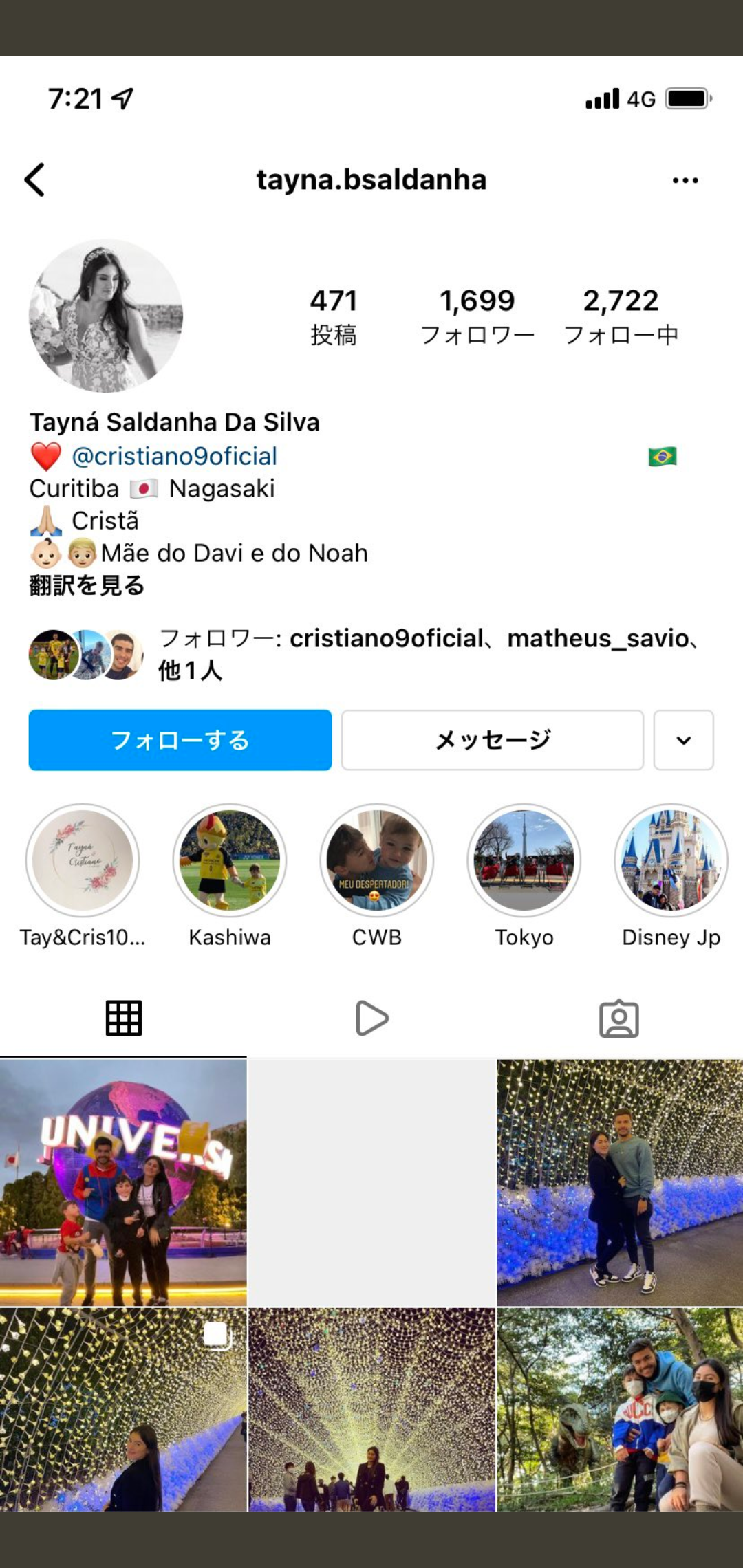This screenshot has width=743, height=1568.
Task: Open the @cristiano9oficial link in bio
Action: click(x=174, y=456)
